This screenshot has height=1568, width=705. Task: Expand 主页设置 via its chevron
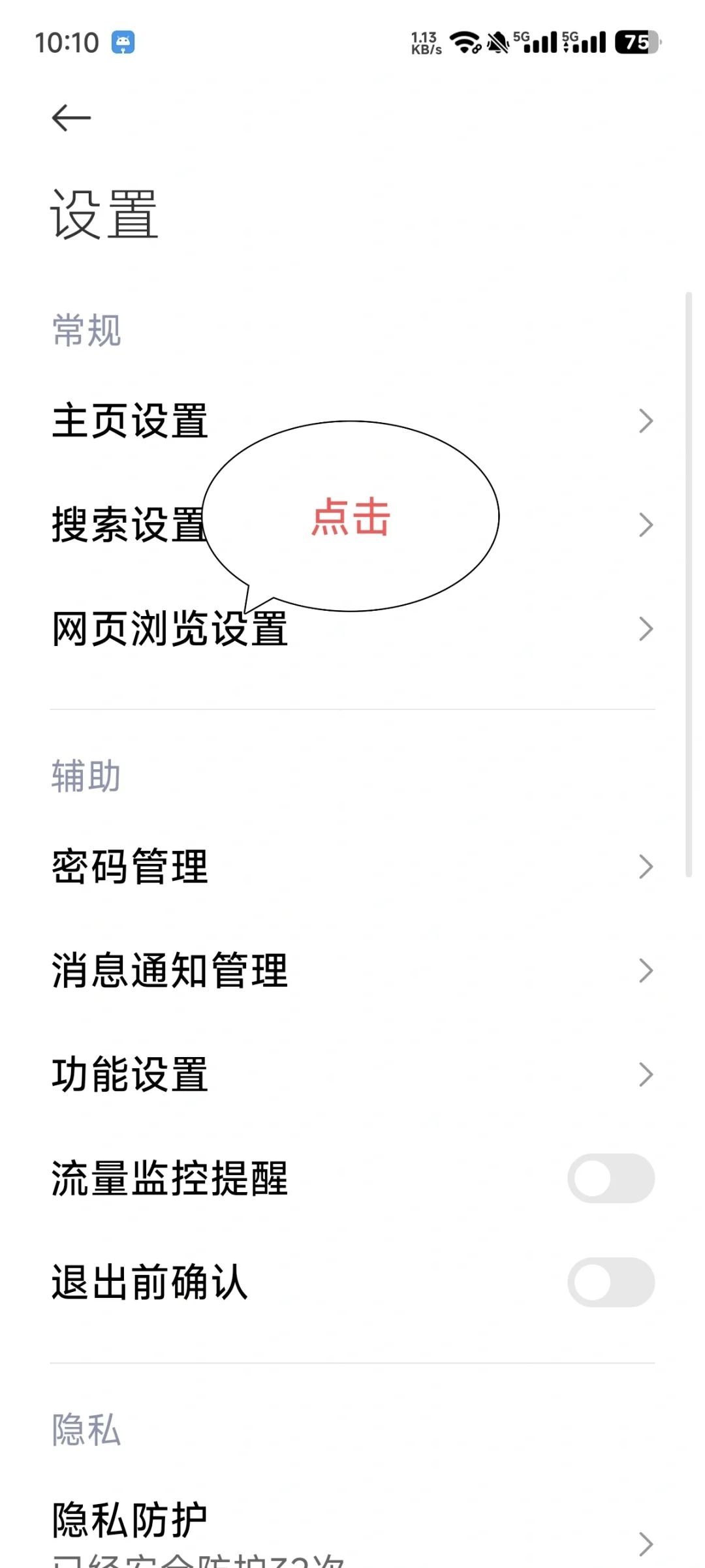coord(646,421)
